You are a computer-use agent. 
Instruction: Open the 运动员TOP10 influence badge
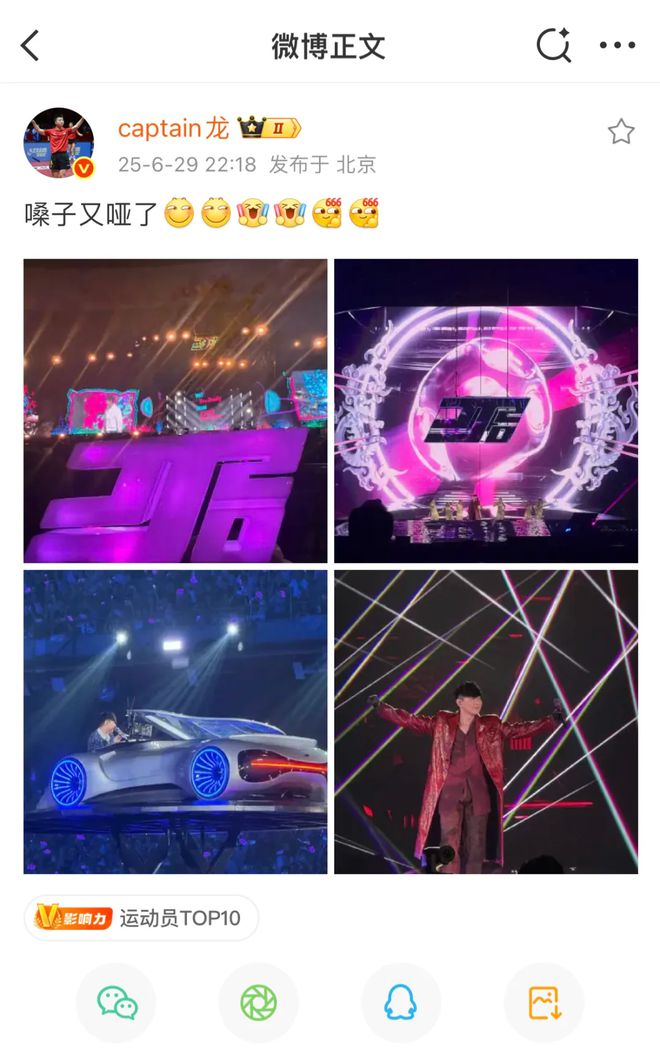[x=141, y=918]
